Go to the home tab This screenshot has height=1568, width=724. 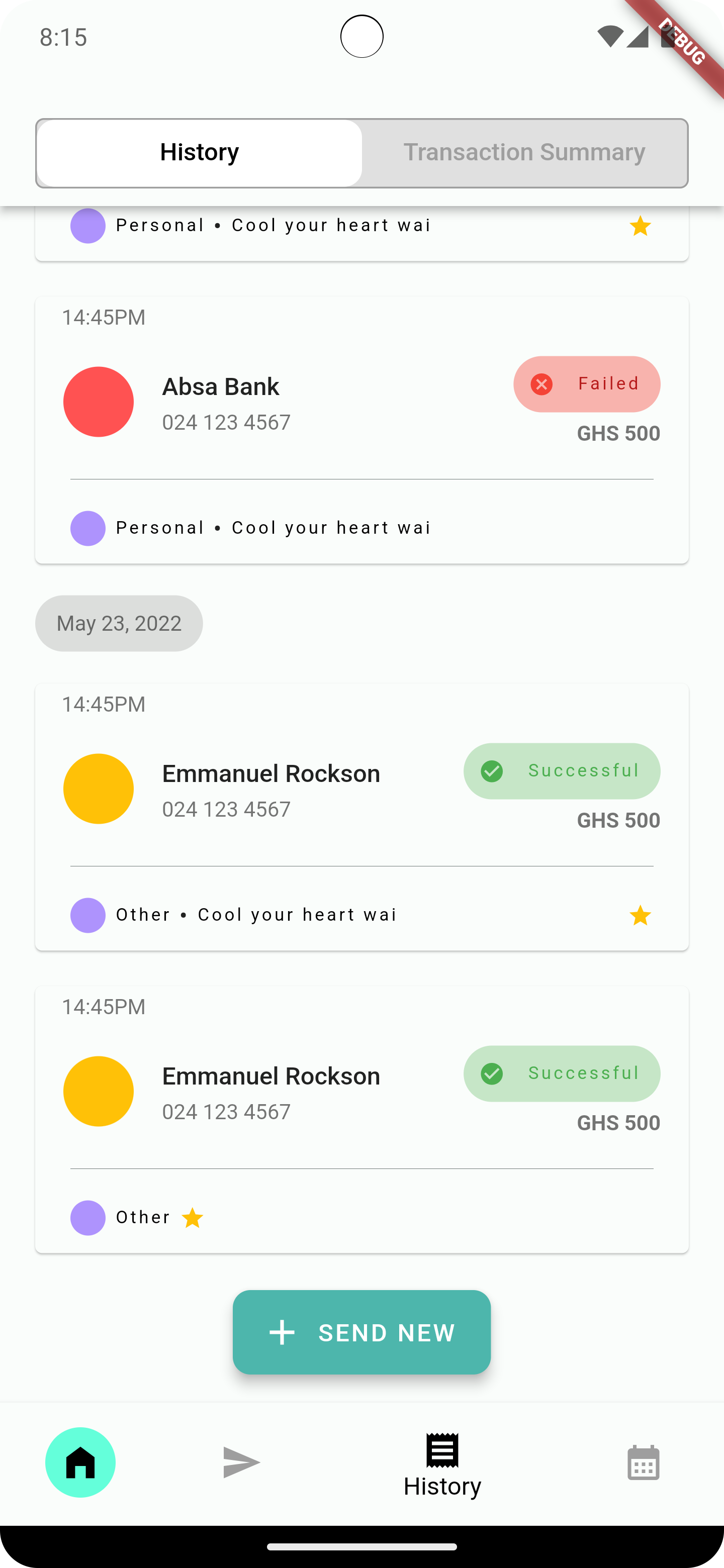(x=80, y=1462)
